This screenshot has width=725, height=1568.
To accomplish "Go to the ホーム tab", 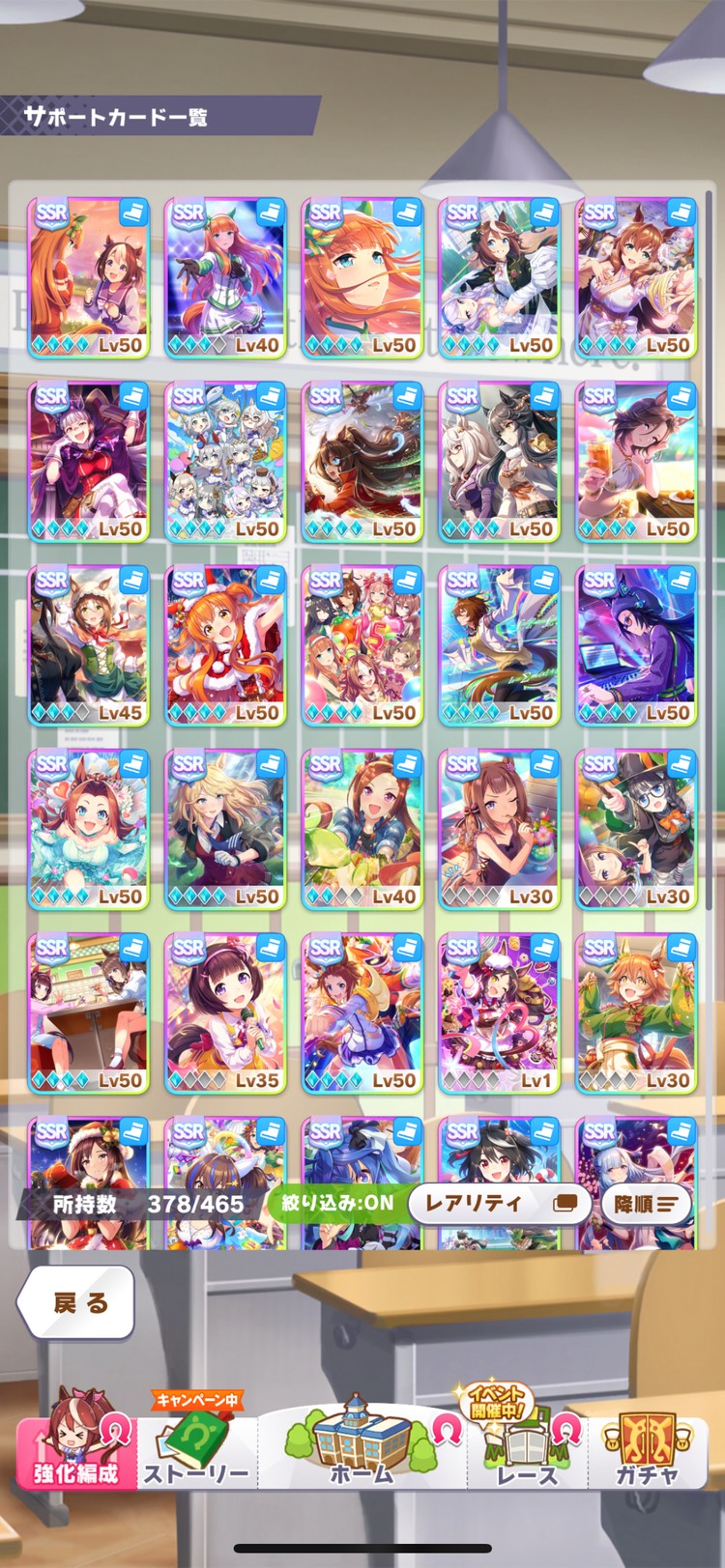I will (362, 1449).
